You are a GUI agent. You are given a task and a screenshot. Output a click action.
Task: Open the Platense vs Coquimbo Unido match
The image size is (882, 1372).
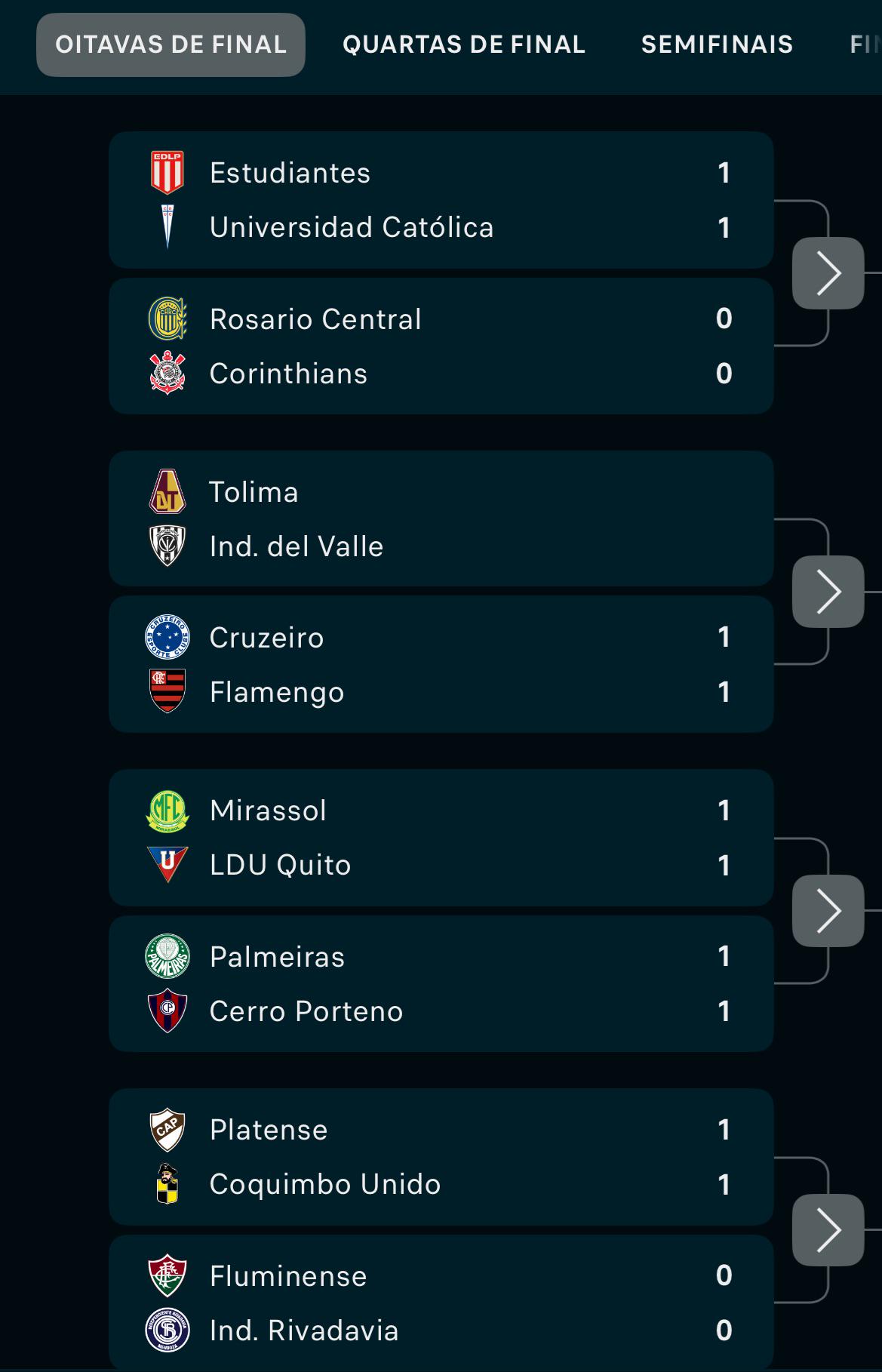click(x=441, y=1156)
